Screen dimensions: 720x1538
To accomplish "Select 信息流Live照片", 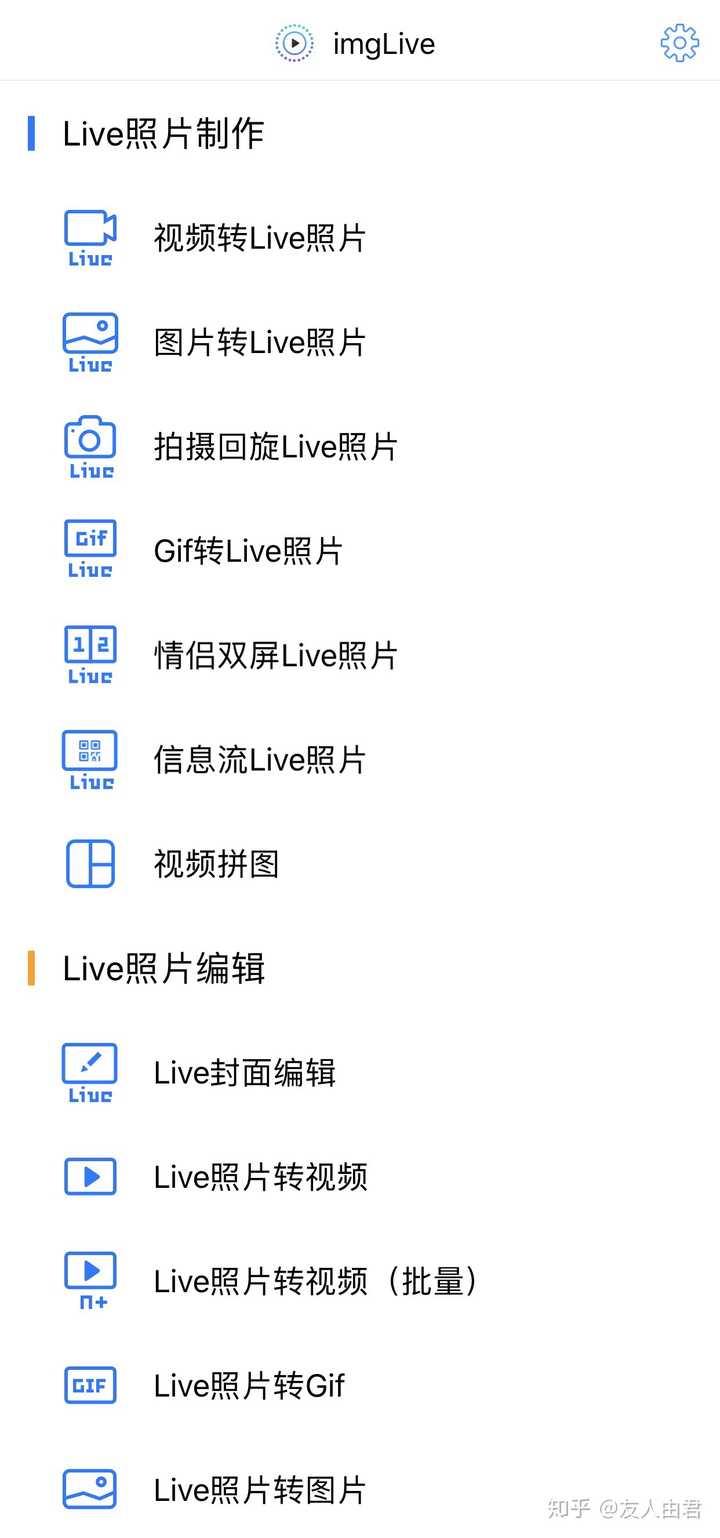I will 360,759.
